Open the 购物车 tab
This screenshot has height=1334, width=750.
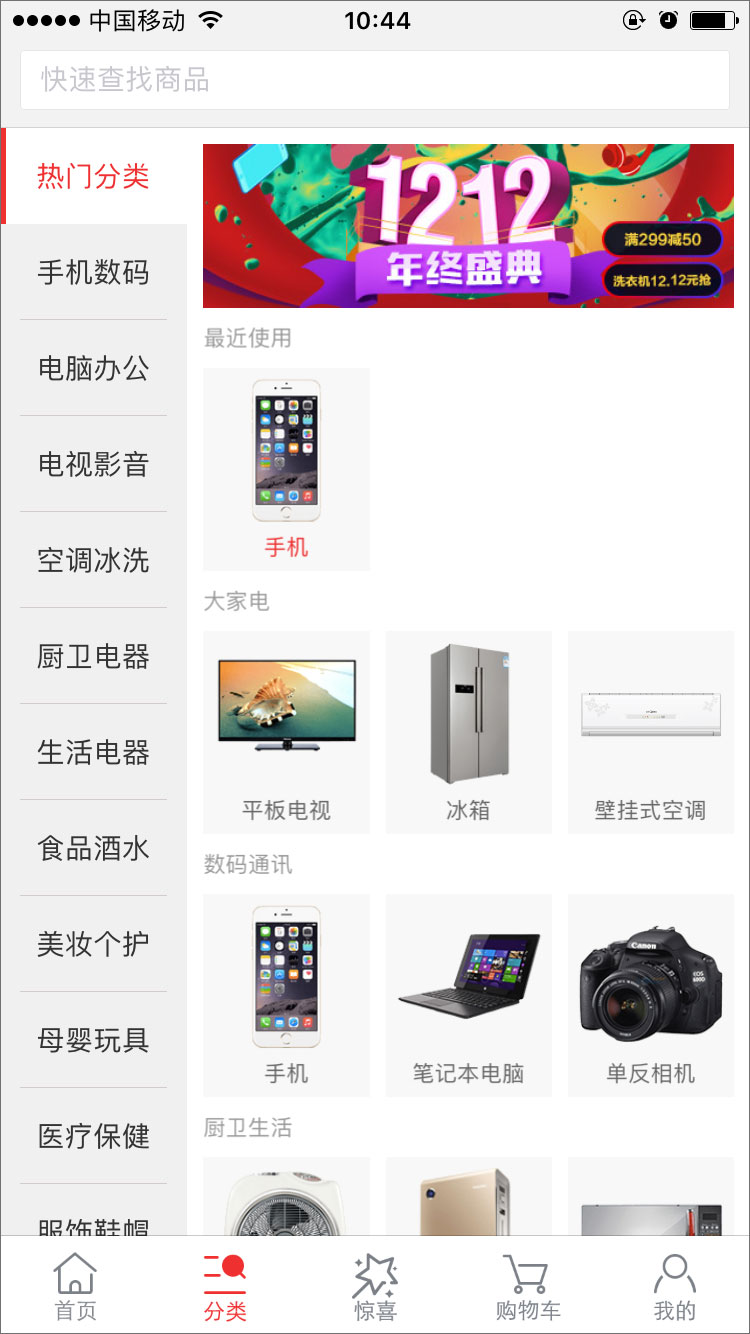[527, 1286]
